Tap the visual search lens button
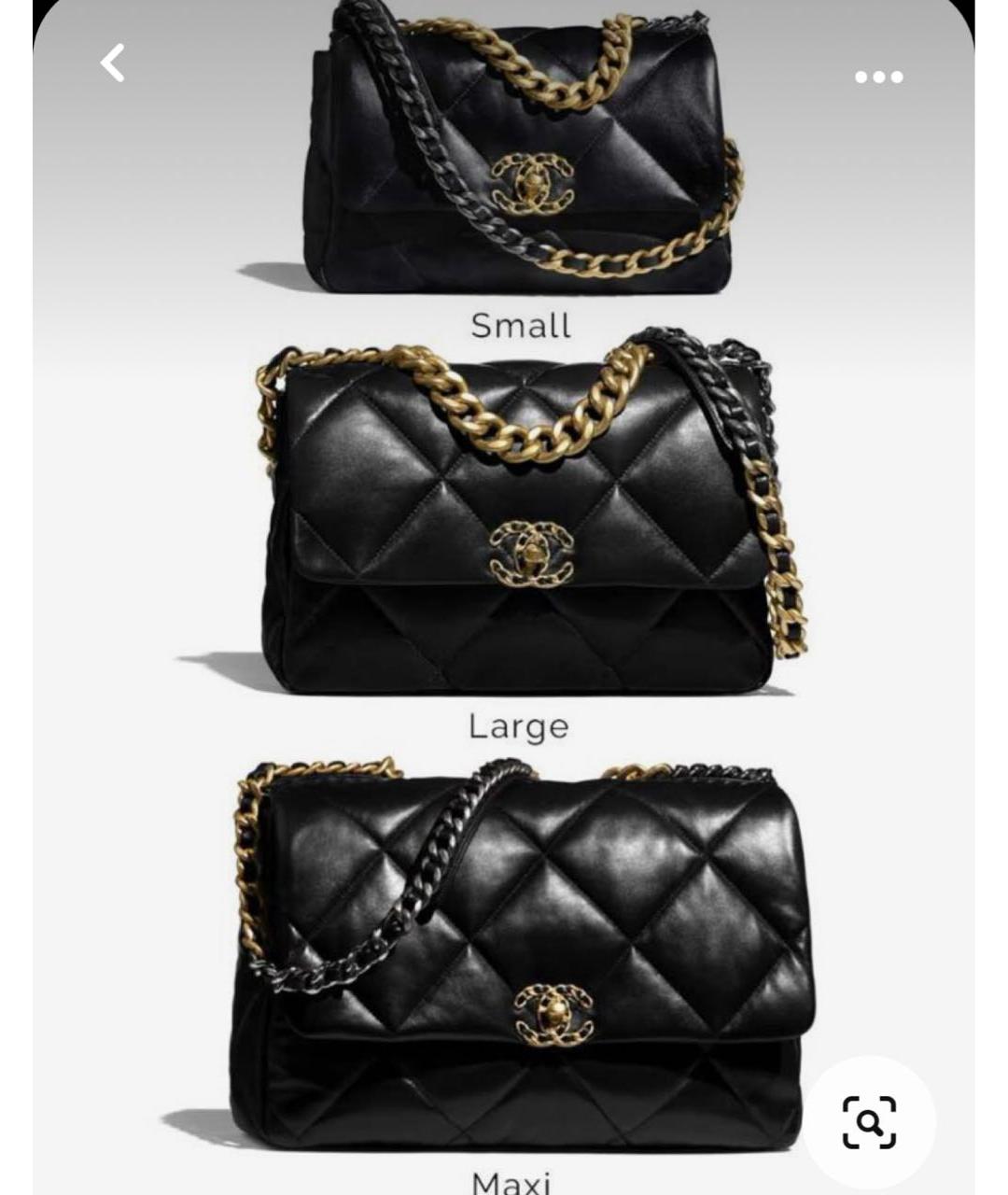Screen dimensions: 1008x1195 (869, 1121)
